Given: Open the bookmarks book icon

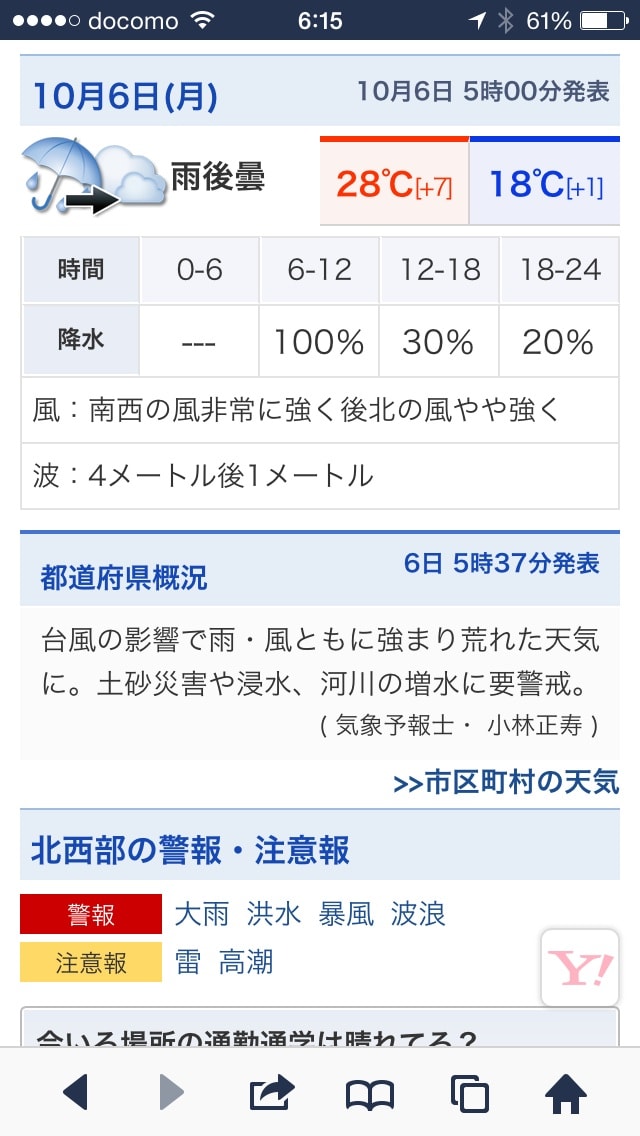Looking at the screenshot, I should tap(370, 1095).
